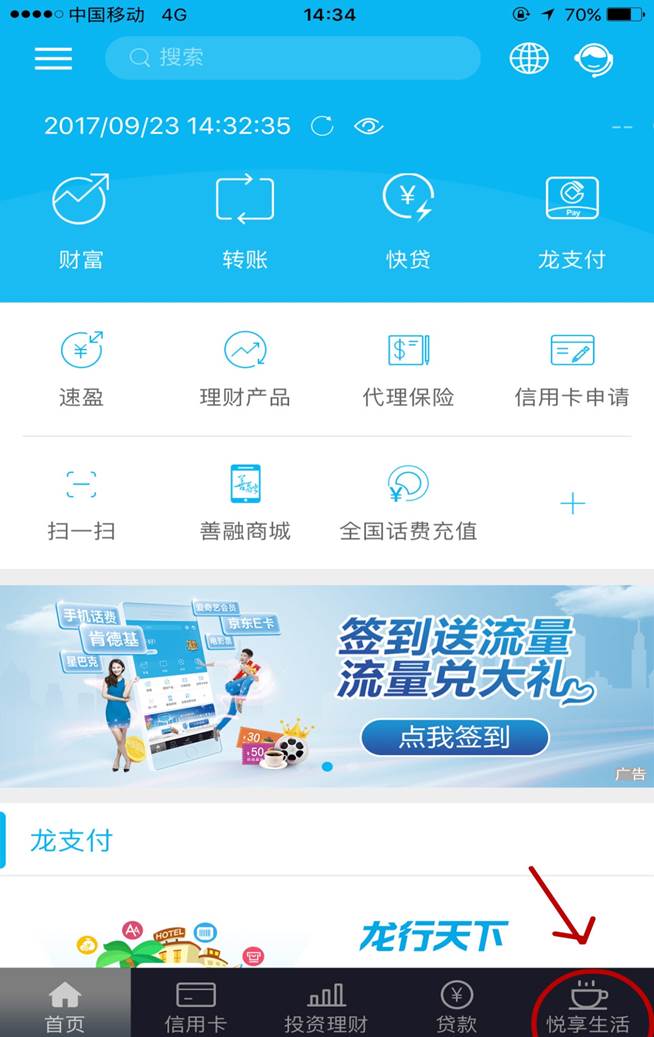
Task: Switch to 悦享生活 tab
Action: pyautogui.click(x=588, y=1006)
